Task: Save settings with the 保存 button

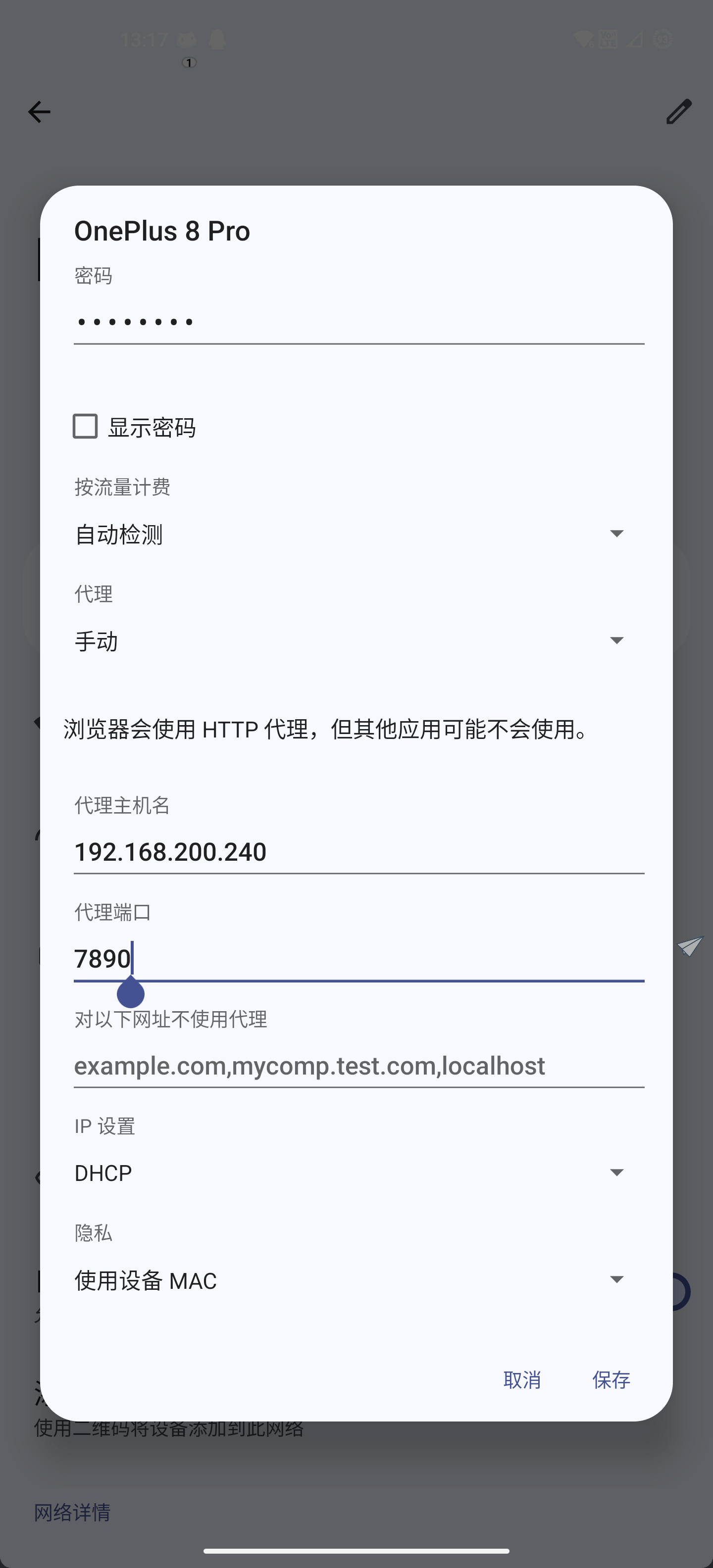Action: pos(611,1380)
